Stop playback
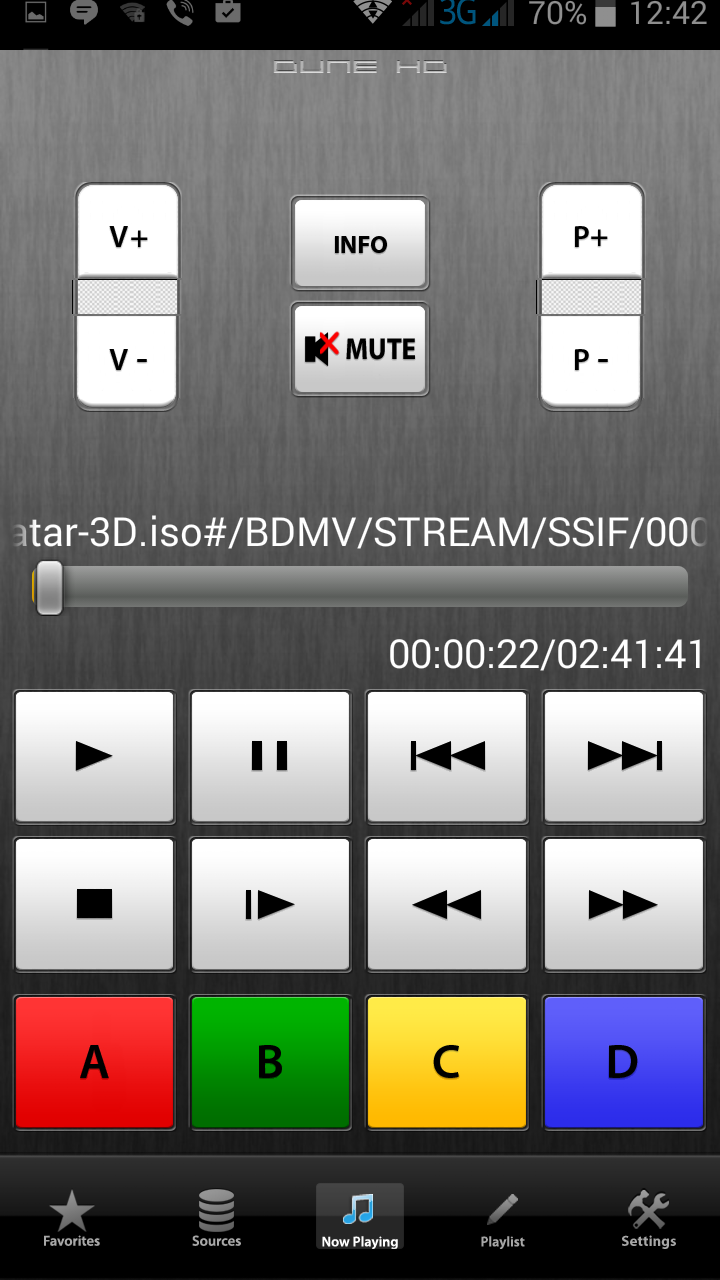720x1280 pixels. [94, 904]
